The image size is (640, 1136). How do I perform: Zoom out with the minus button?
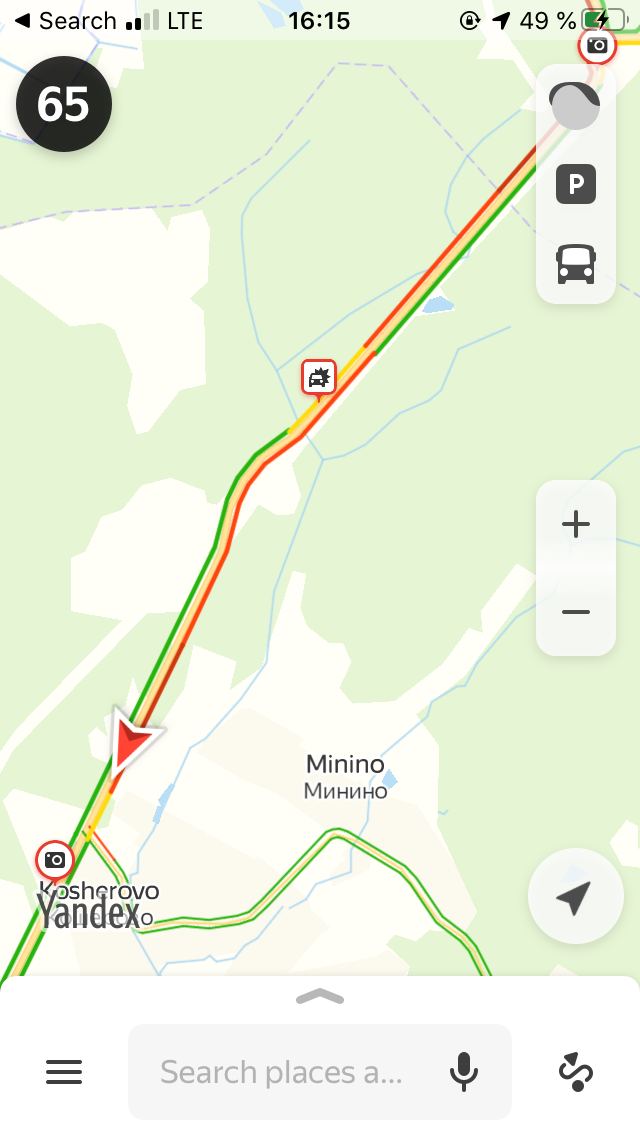click(575, 612)
